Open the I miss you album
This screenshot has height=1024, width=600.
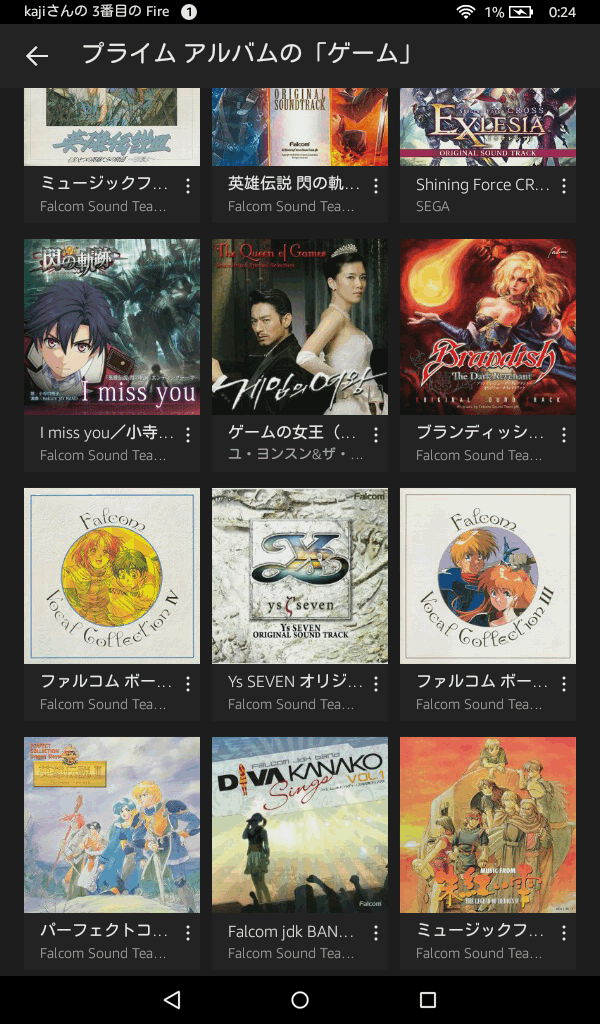pos(112,327)
